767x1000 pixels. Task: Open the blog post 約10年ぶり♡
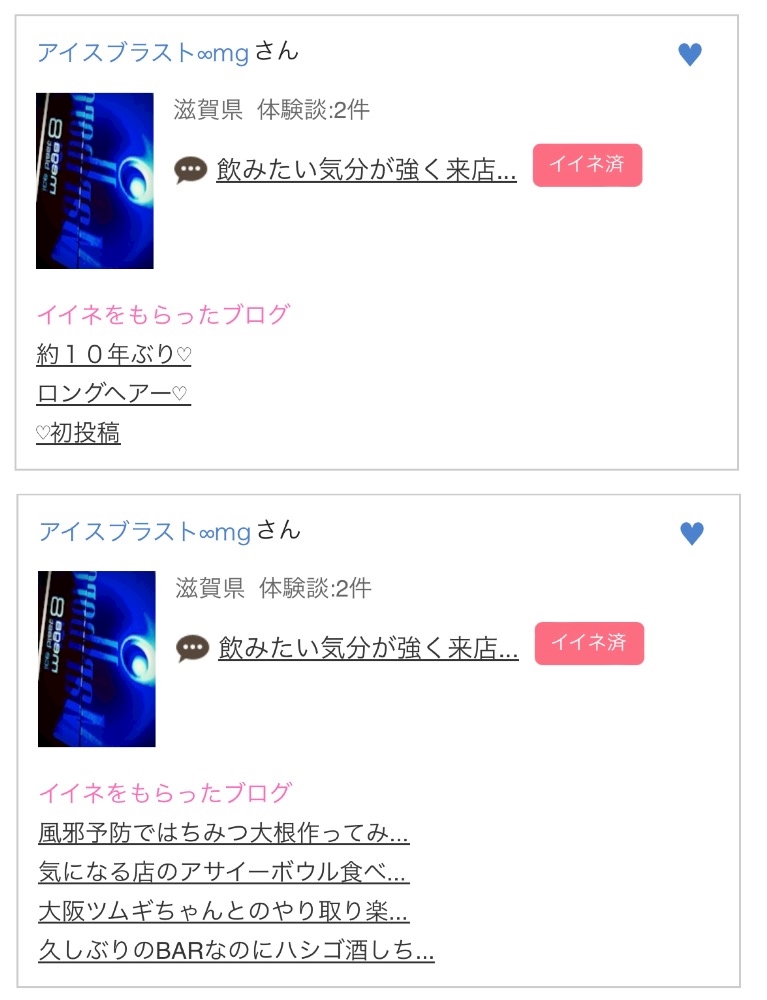click(113, 354)
